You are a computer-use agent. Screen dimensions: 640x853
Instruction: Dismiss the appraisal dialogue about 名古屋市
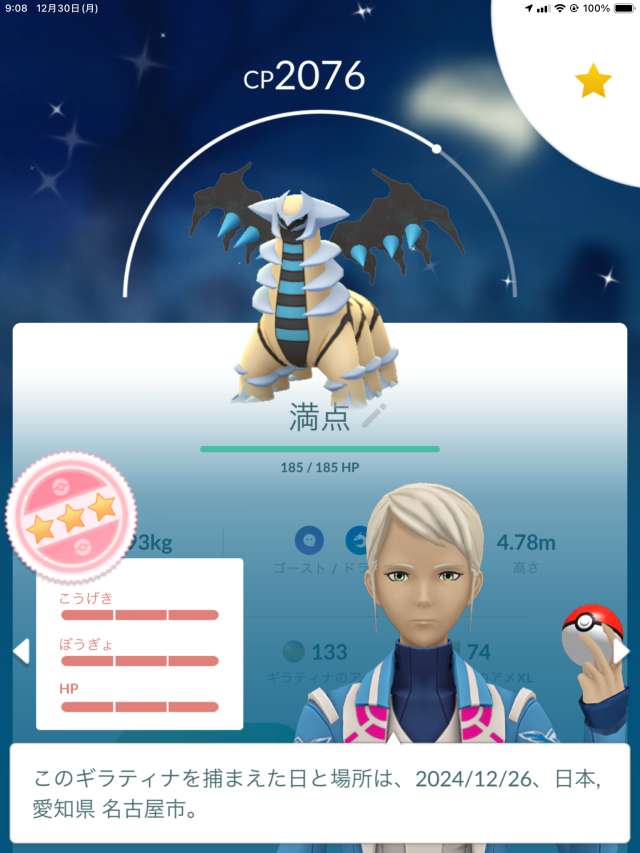coord(319,794)
